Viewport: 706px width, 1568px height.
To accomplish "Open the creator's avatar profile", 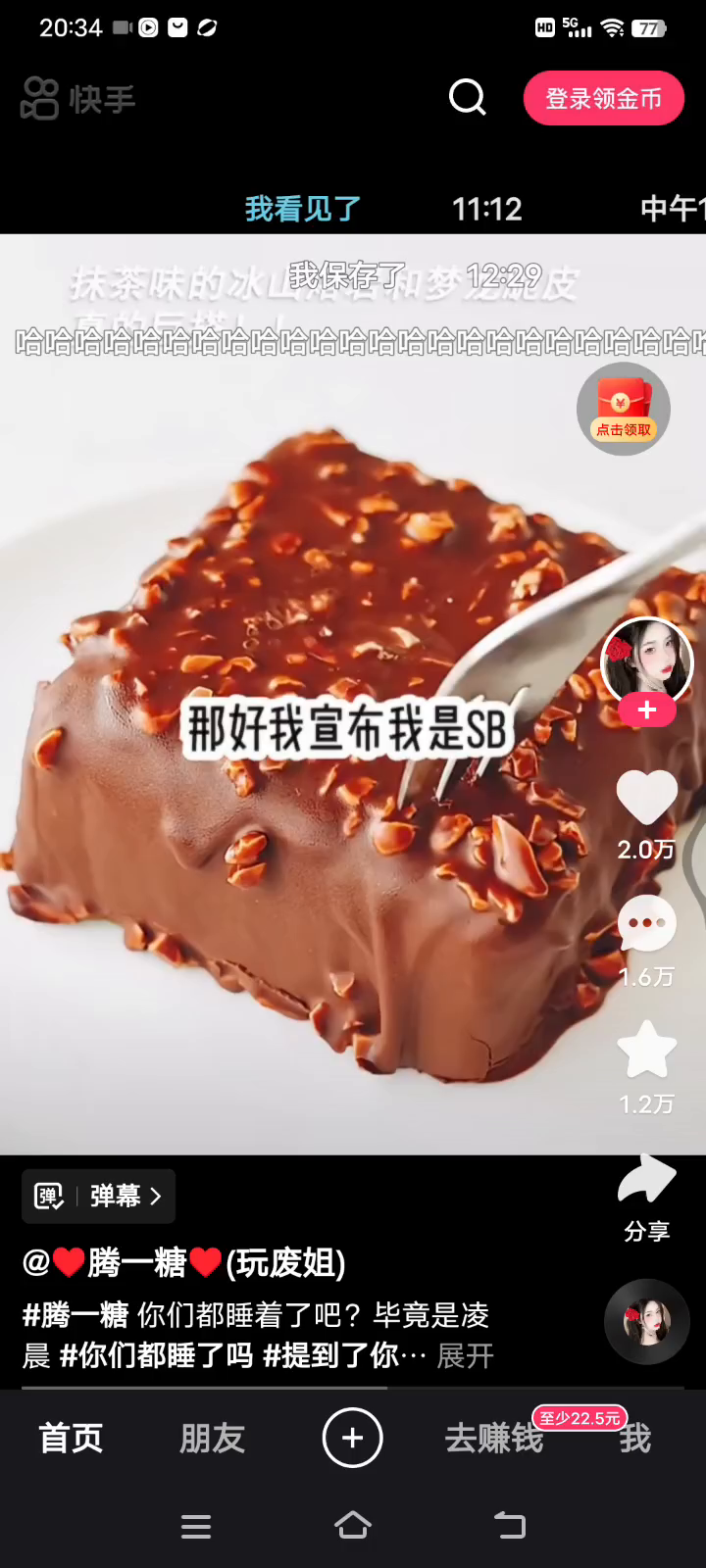I will point(646,661).
